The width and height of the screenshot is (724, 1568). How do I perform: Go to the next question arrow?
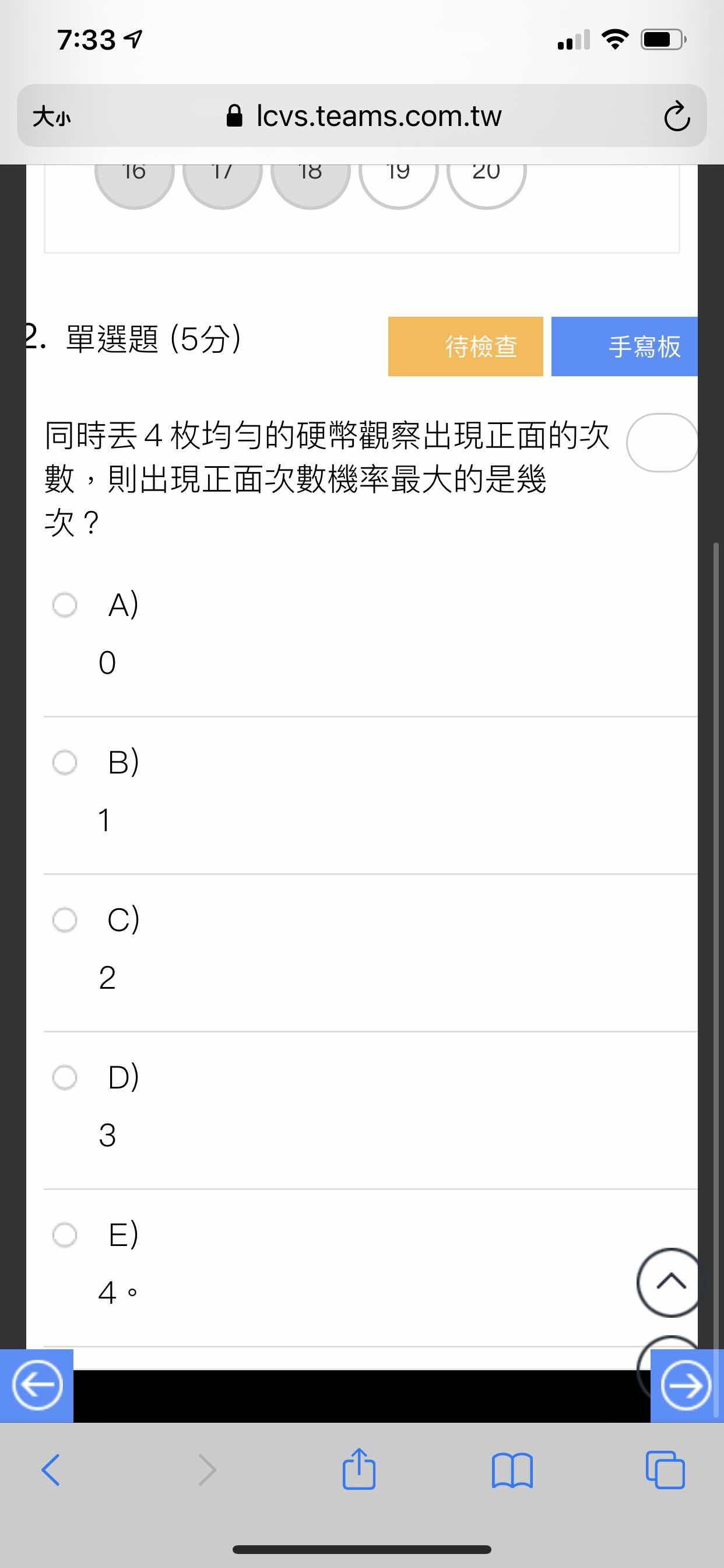coord(686,1385)
